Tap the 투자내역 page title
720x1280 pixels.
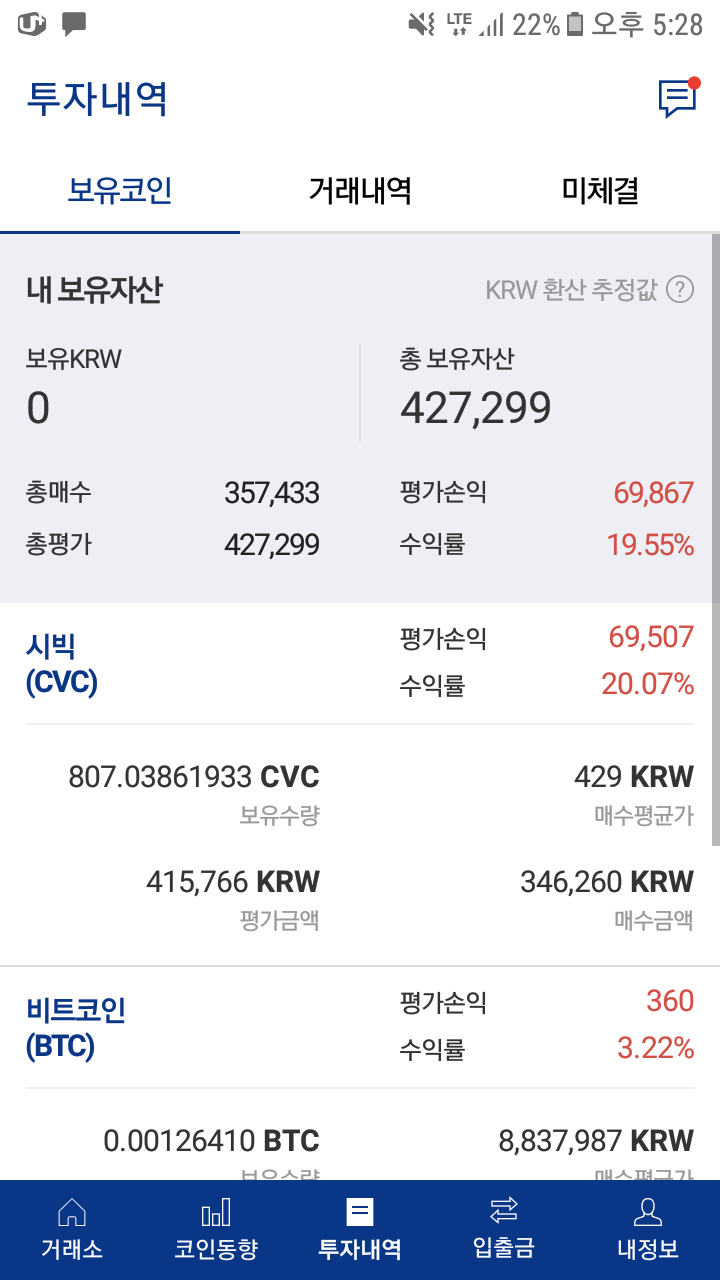96,97
